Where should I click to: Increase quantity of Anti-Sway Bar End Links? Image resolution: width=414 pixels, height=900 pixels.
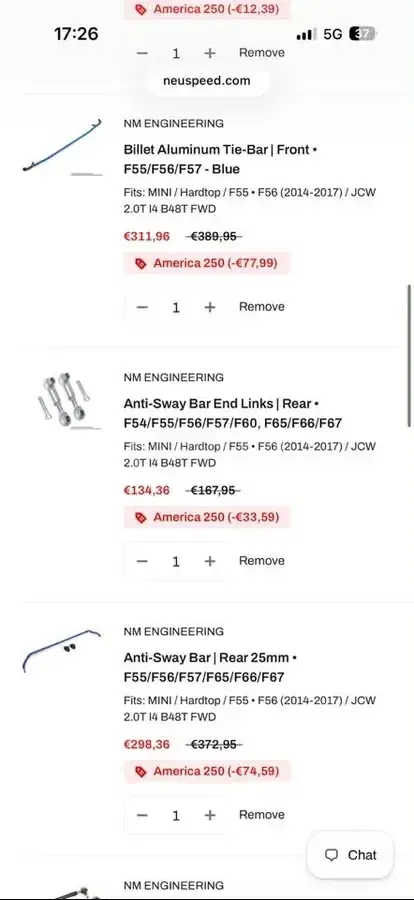point(210,561)
